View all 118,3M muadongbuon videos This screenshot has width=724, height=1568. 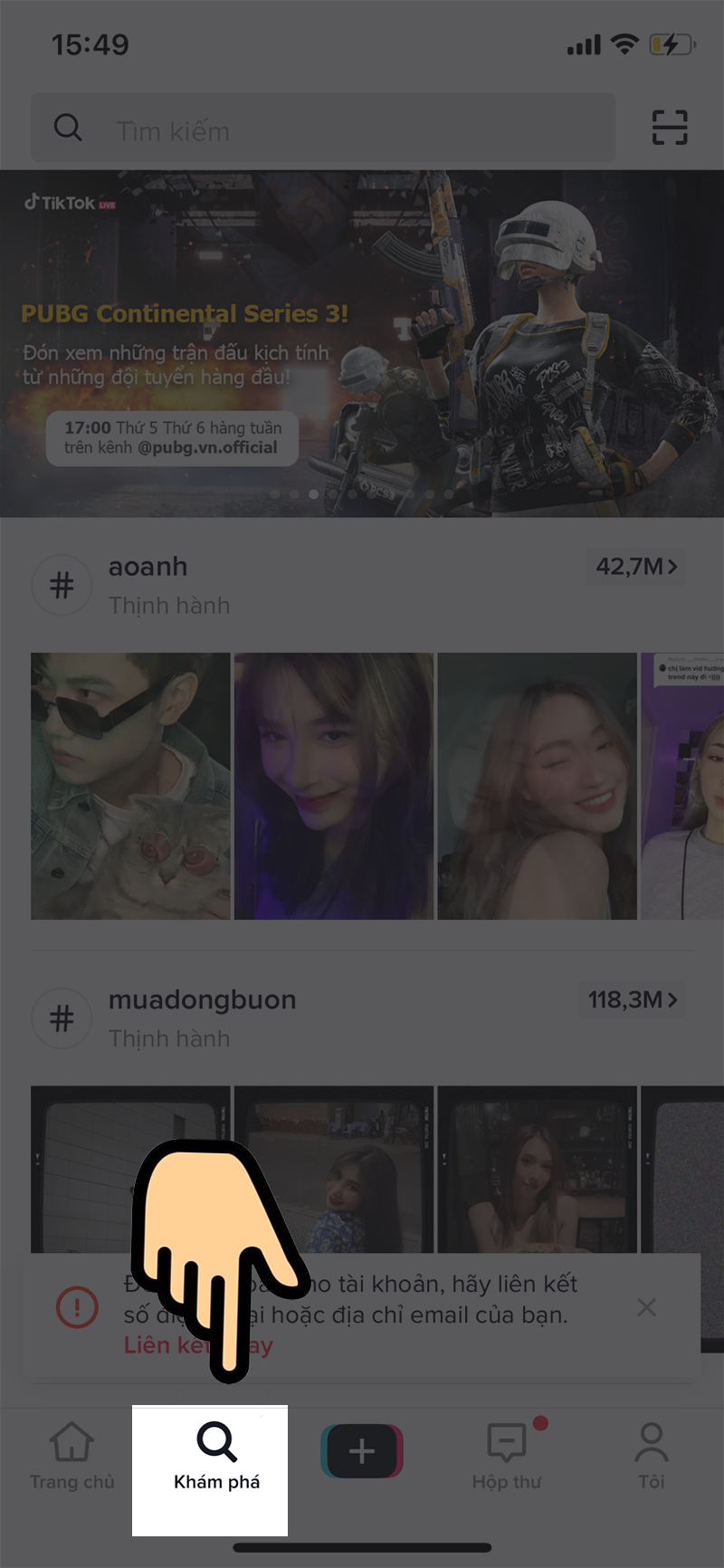coord(632,1000)
